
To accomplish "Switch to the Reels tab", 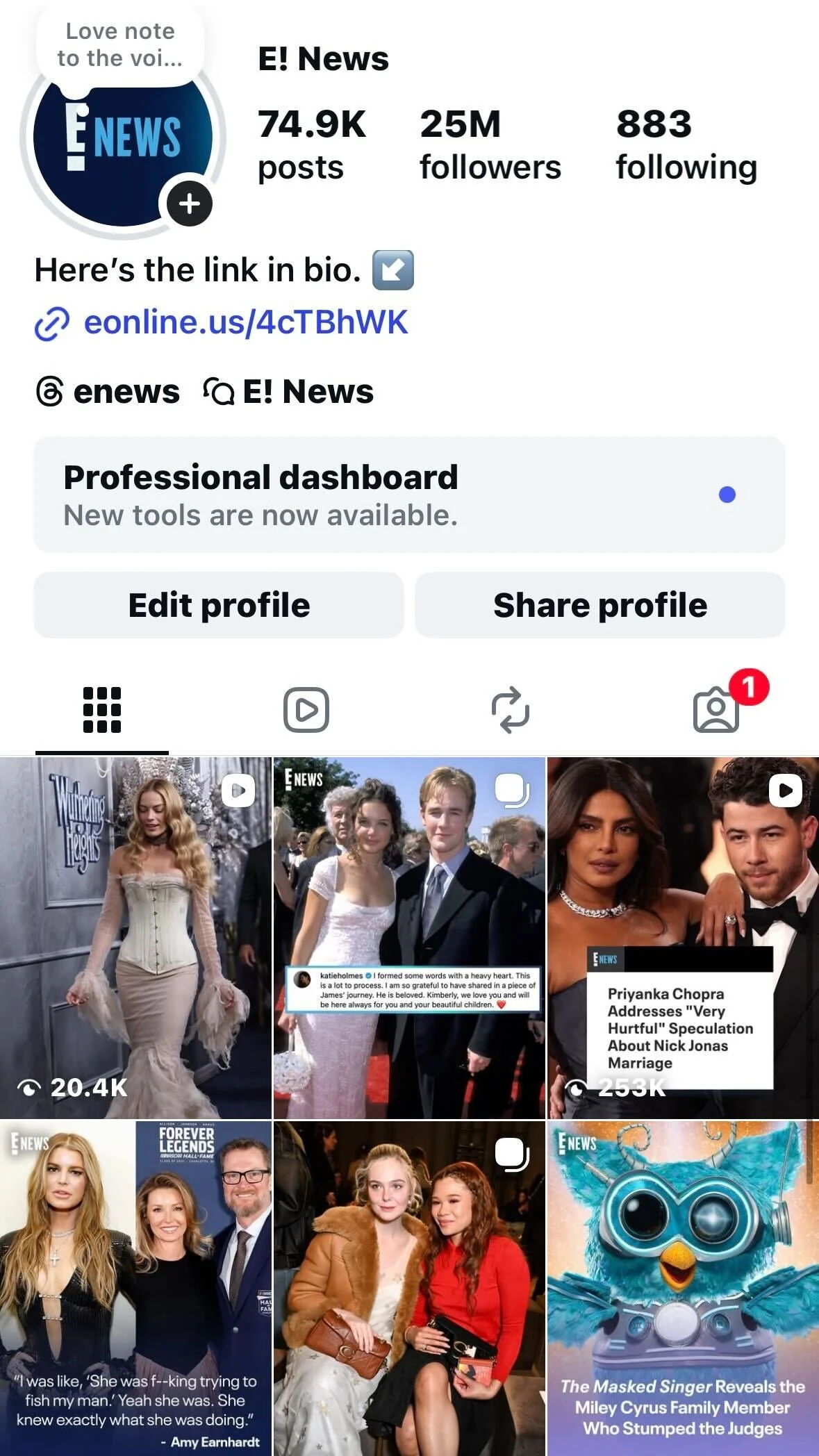I will (x=306, y=710).
